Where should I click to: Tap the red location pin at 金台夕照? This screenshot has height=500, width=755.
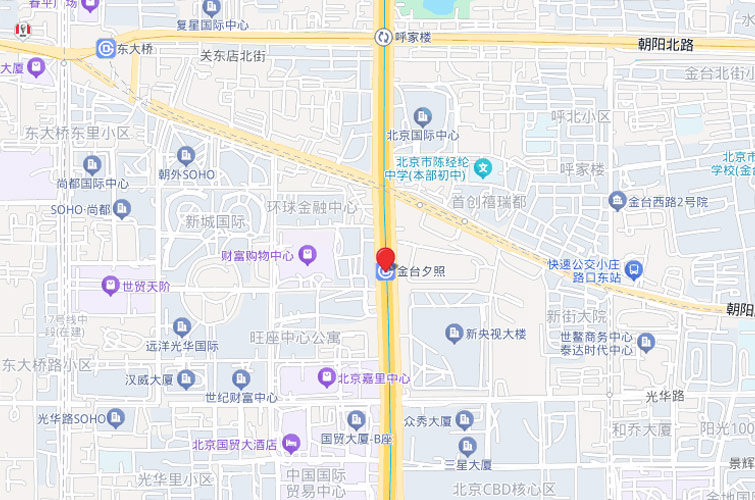coord(385,257)
